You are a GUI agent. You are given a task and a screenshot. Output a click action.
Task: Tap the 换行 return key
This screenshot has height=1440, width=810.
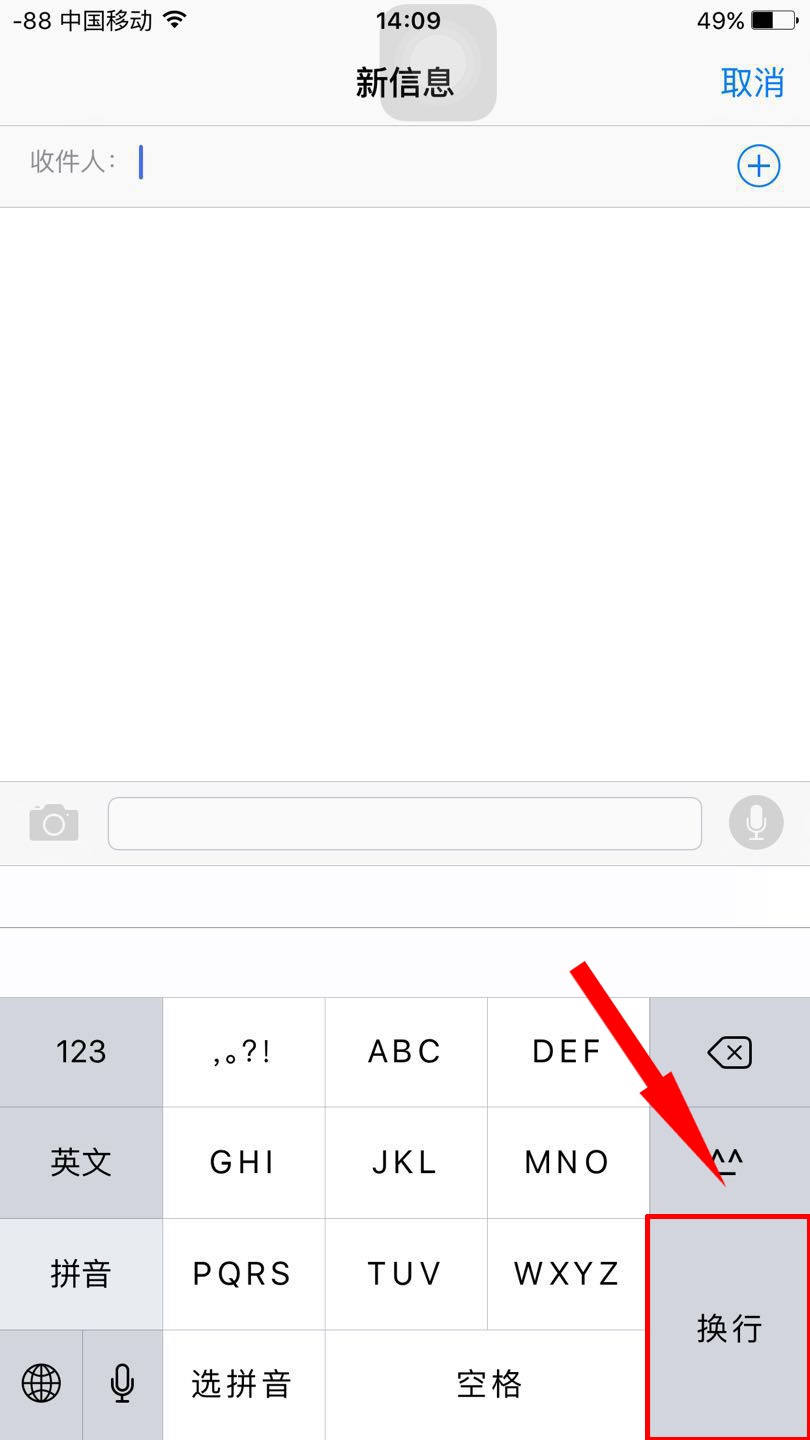click(728, 1328)
